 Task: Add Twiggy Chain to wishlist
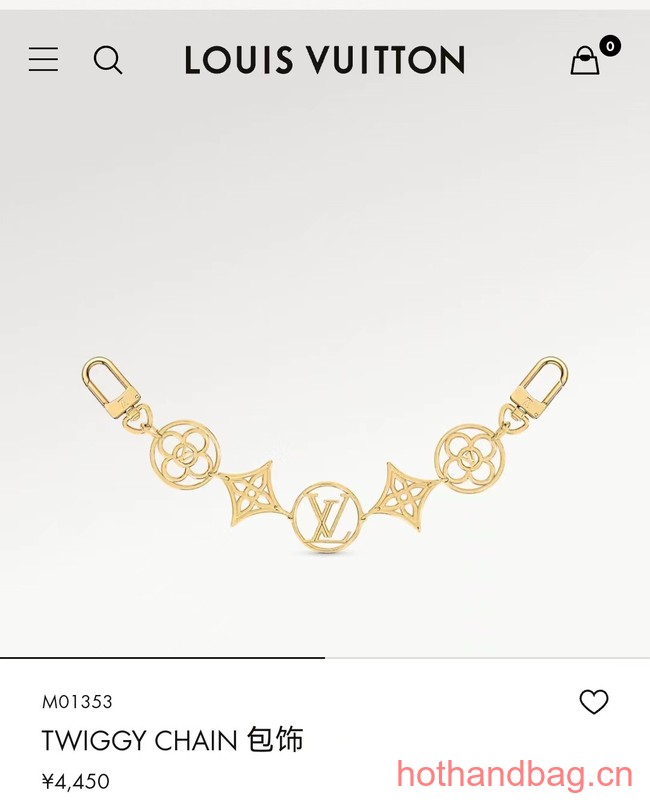coord(594,702)
